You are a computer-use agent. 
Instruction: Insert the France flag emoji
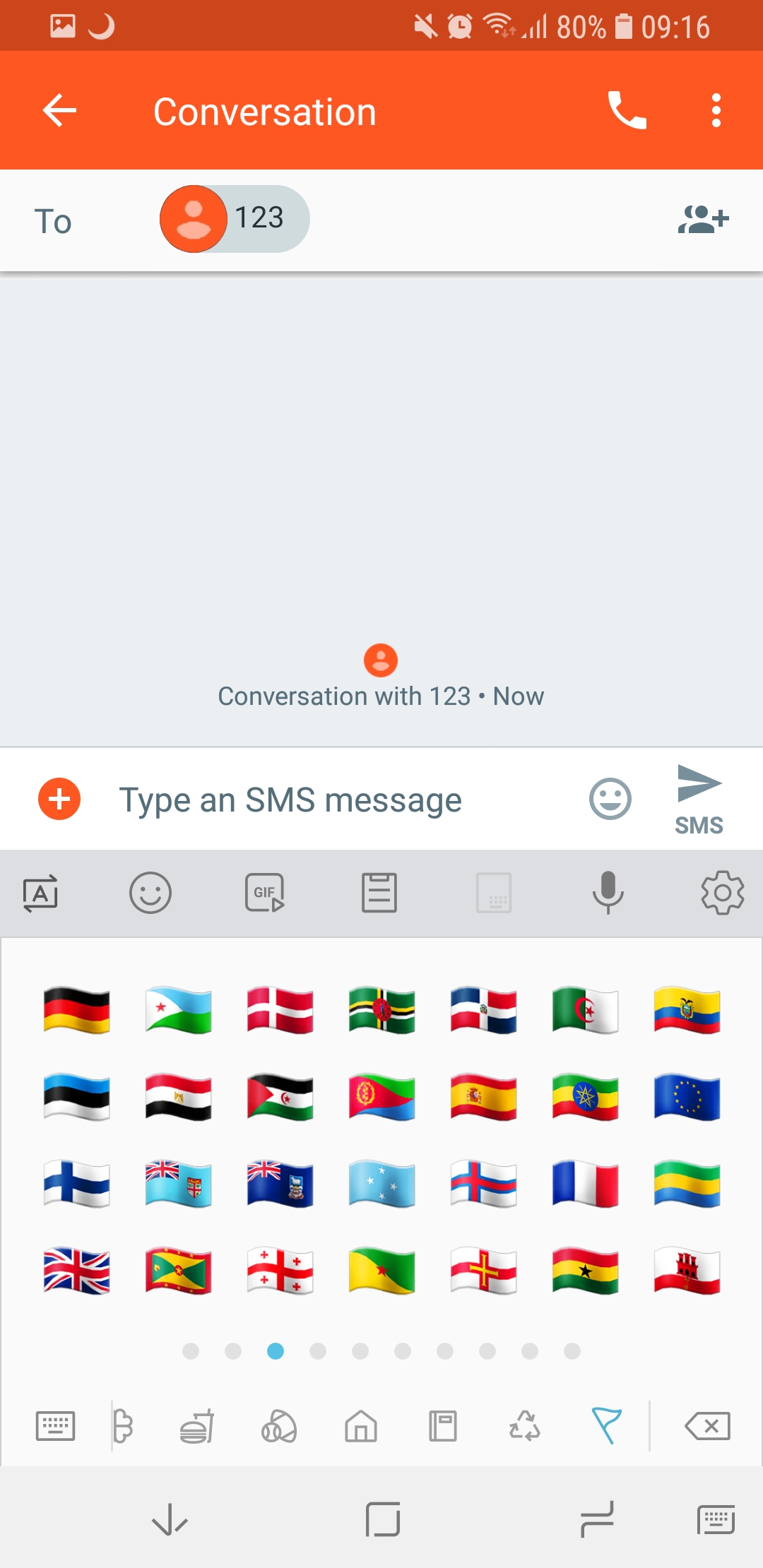coord(585,1184)
